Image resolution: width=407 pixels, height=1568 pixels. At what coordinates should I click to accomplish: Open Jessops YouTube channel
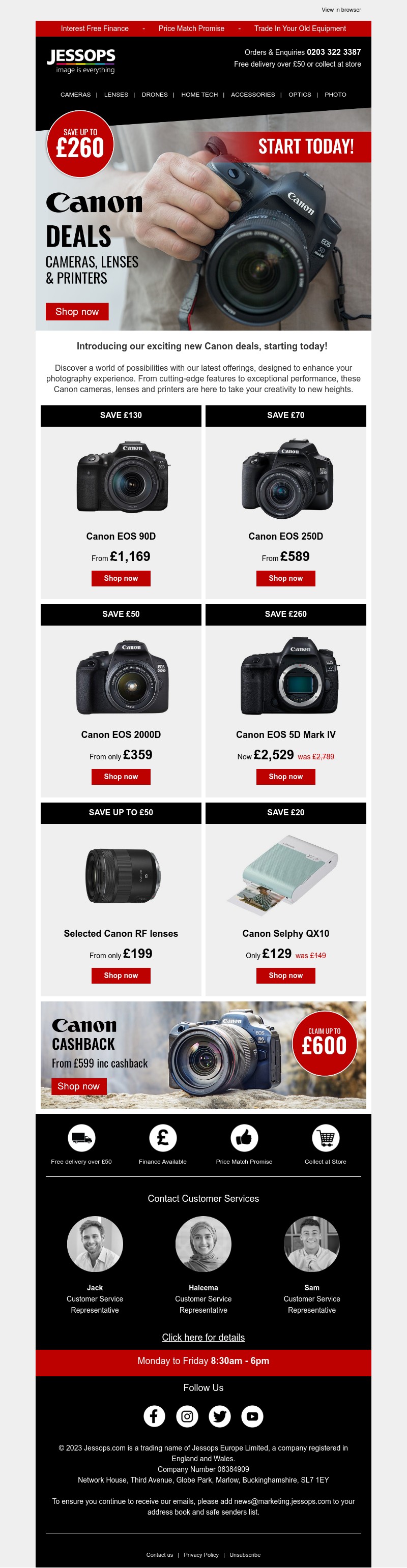click(252, 1416)
